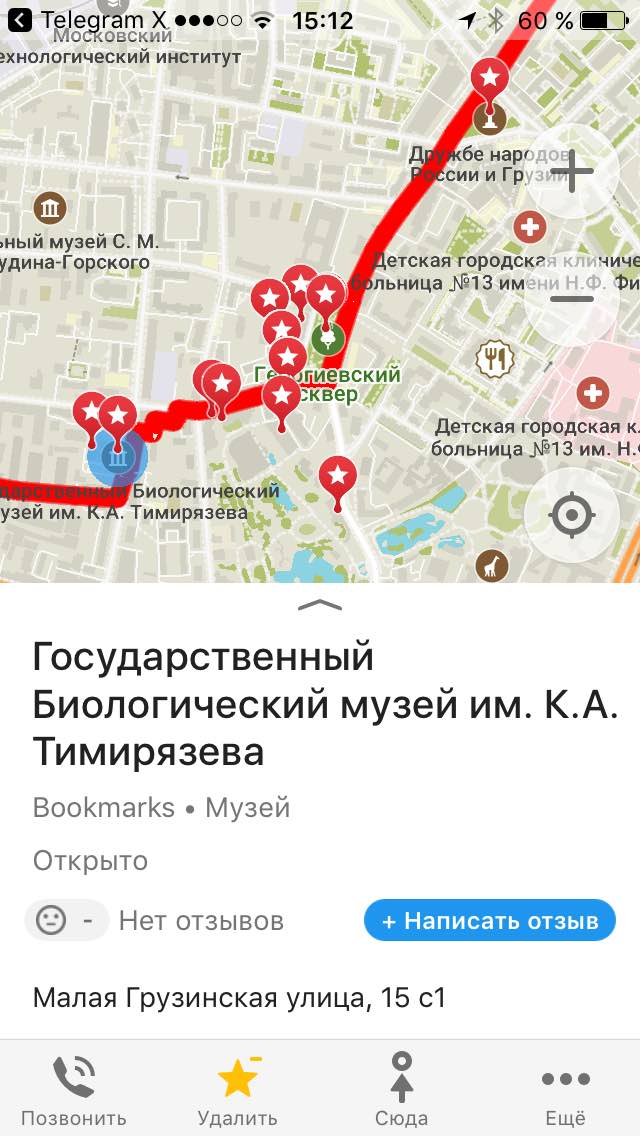Tap the no-reviews rating face
The height and width of the screenshot is (1136, 640).
(x=51, y=920)
